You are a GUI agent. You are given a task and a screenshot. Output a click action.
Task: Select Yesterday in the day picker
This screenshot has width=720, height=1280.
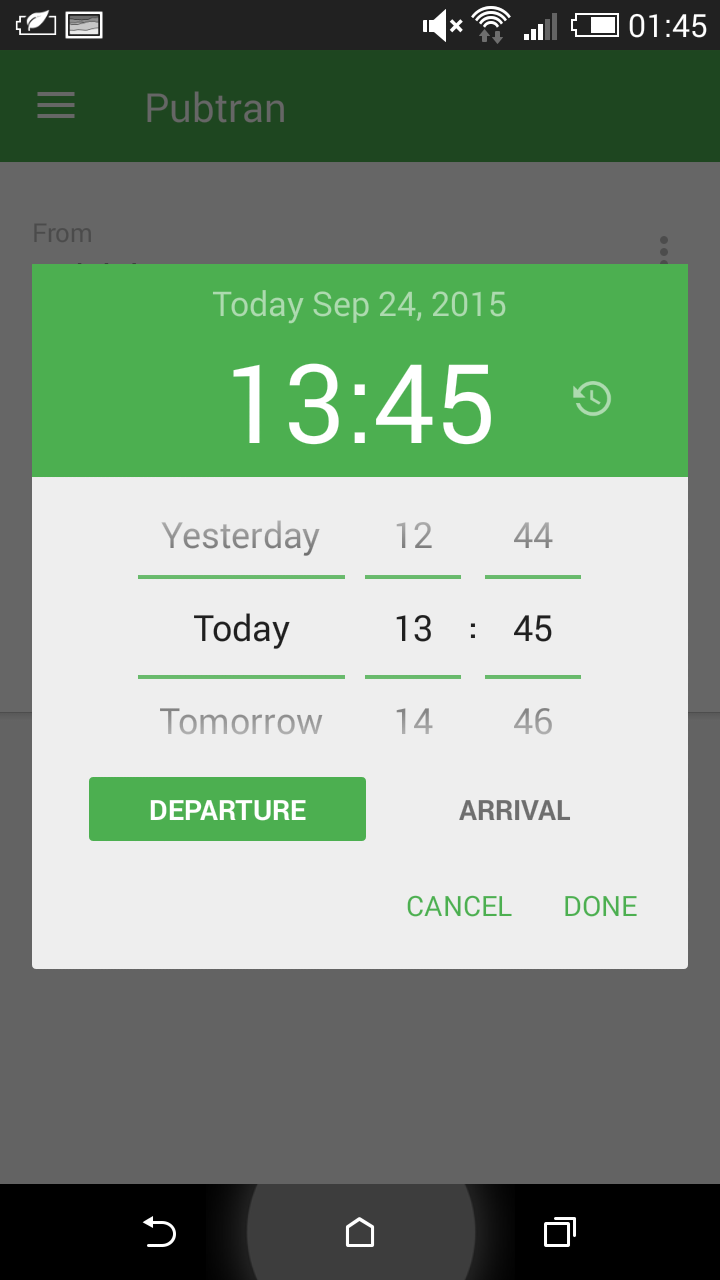tap(241, 536)
